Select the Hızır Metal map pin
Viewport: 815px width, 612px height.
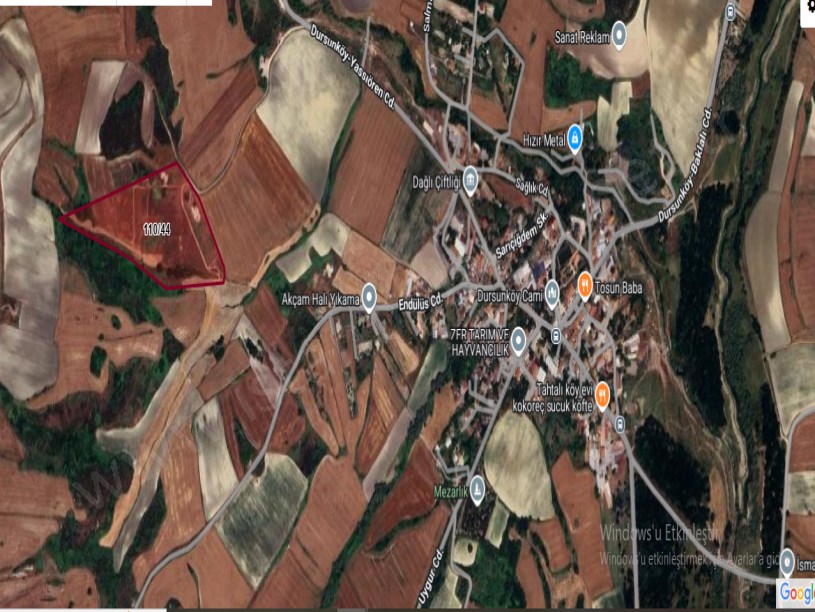click(575, 138)
